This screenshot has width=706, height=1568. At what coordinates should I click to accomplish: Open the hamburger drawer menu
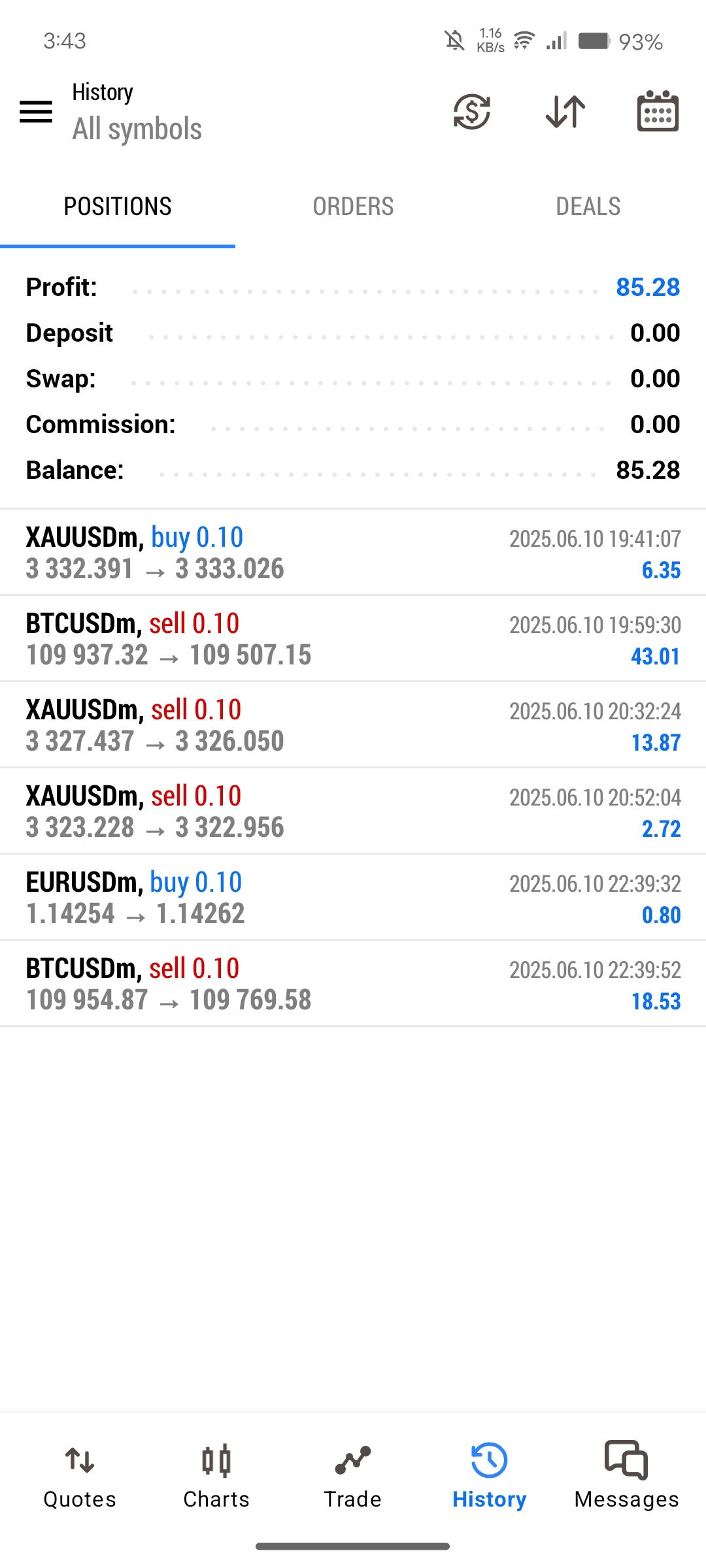click(x=36, y=112)
